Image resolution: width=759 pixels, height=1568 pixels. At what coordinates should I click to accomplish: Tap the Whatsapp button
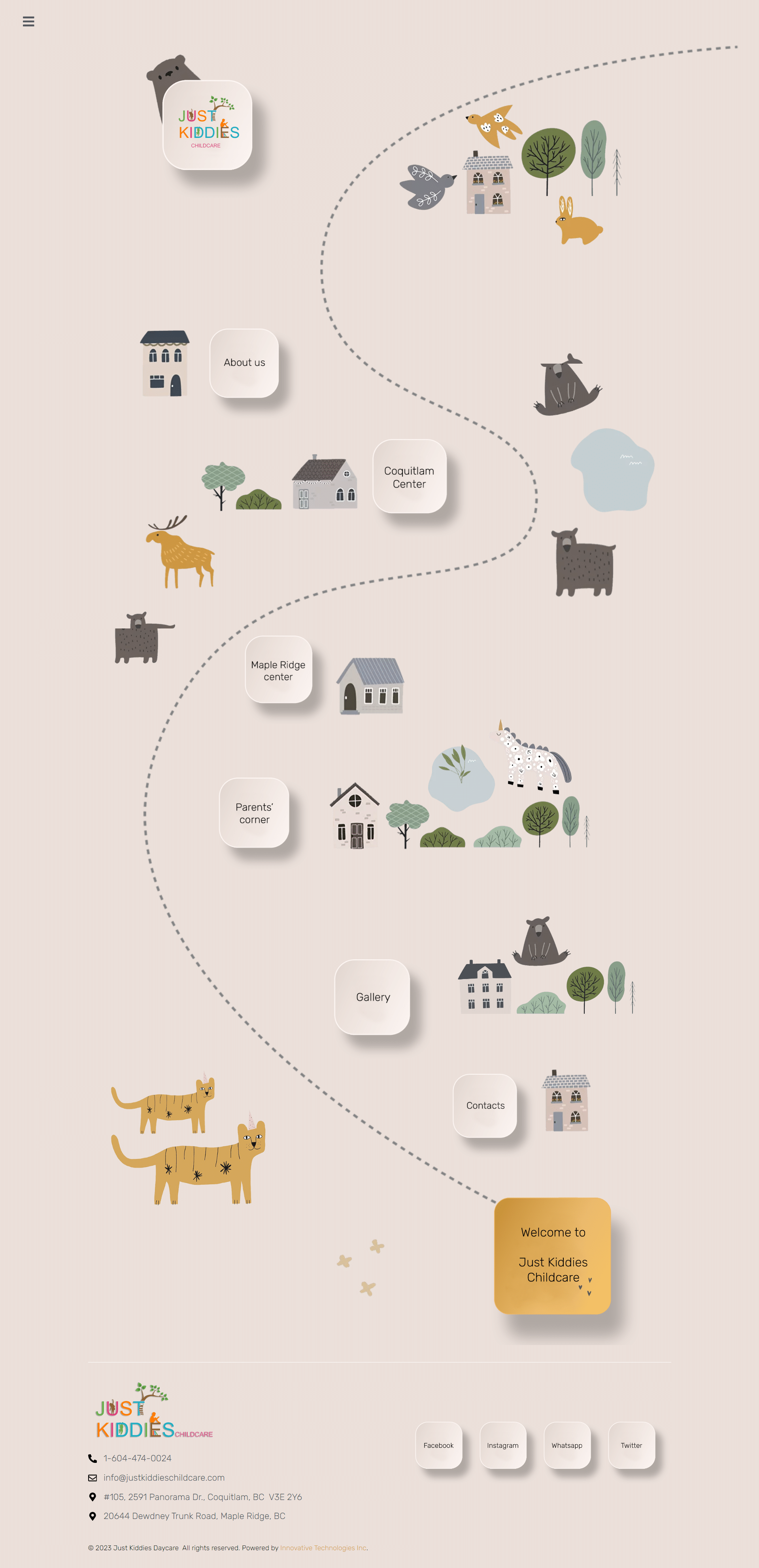[567, 1445]
